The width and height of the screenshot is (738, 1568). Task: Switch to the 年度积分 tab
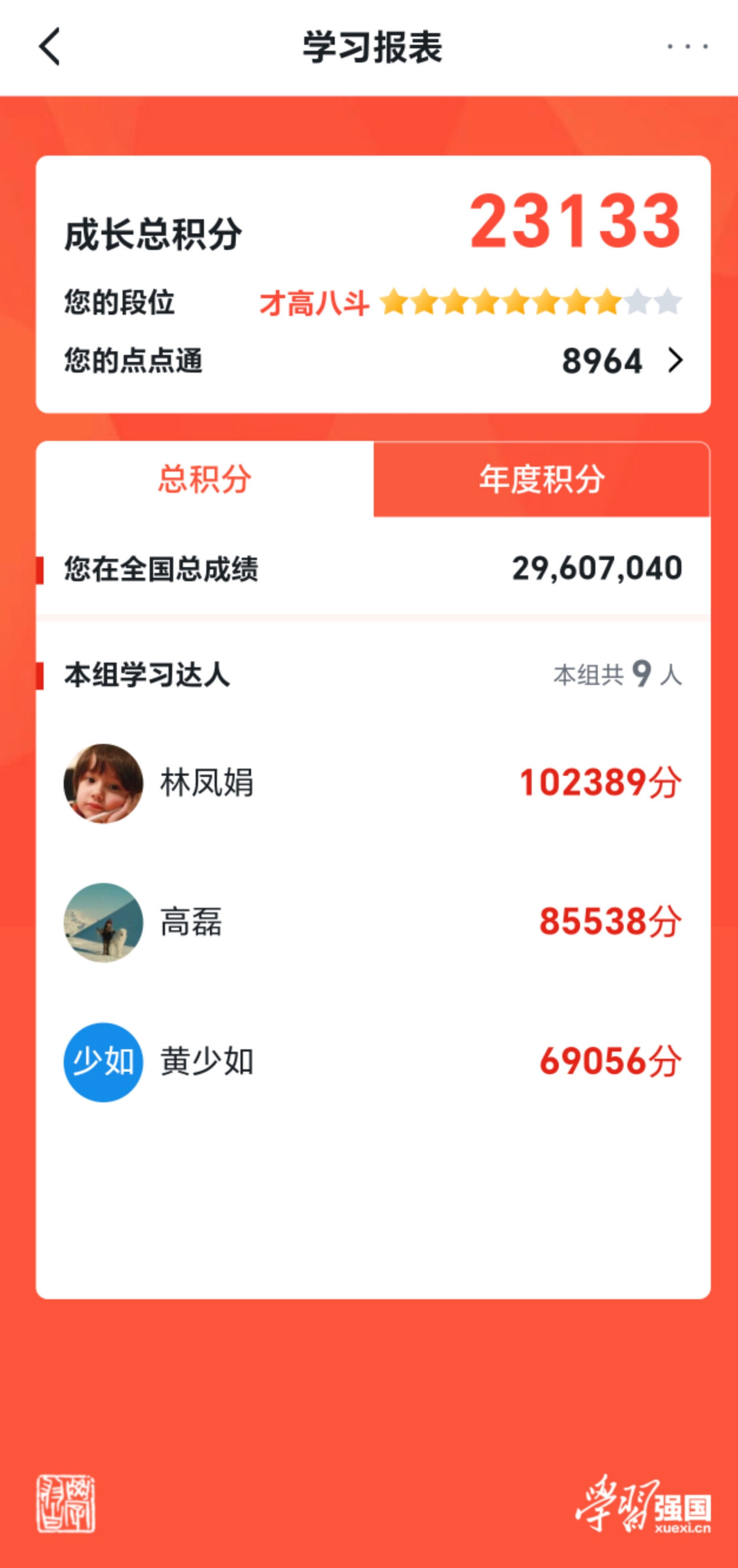pyautogui.click(x=541, y=480)
